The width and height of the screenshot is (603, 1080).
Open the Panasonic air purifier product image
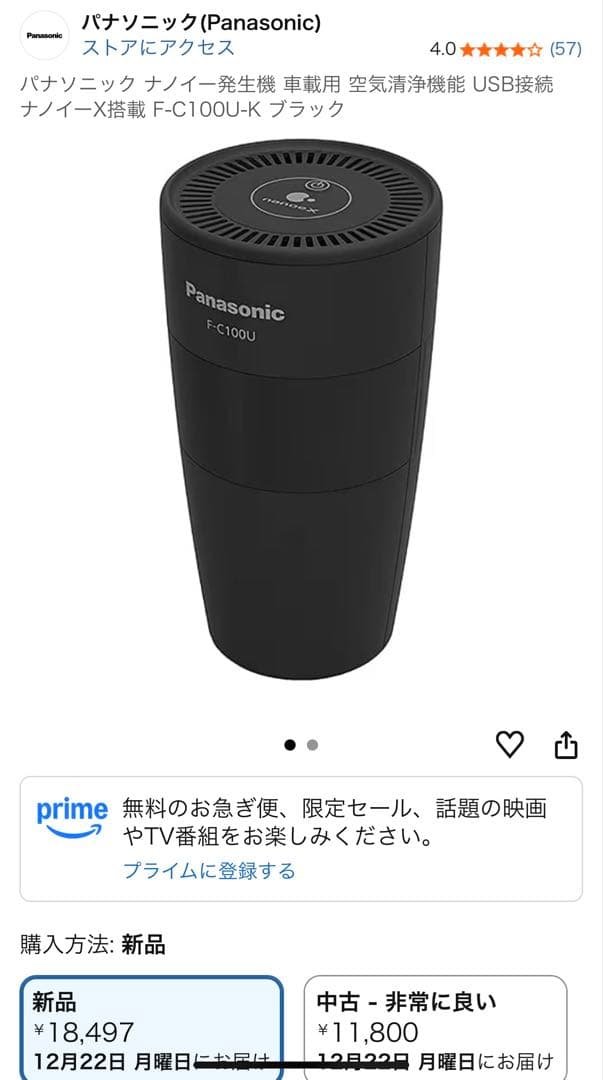(300, 420)
